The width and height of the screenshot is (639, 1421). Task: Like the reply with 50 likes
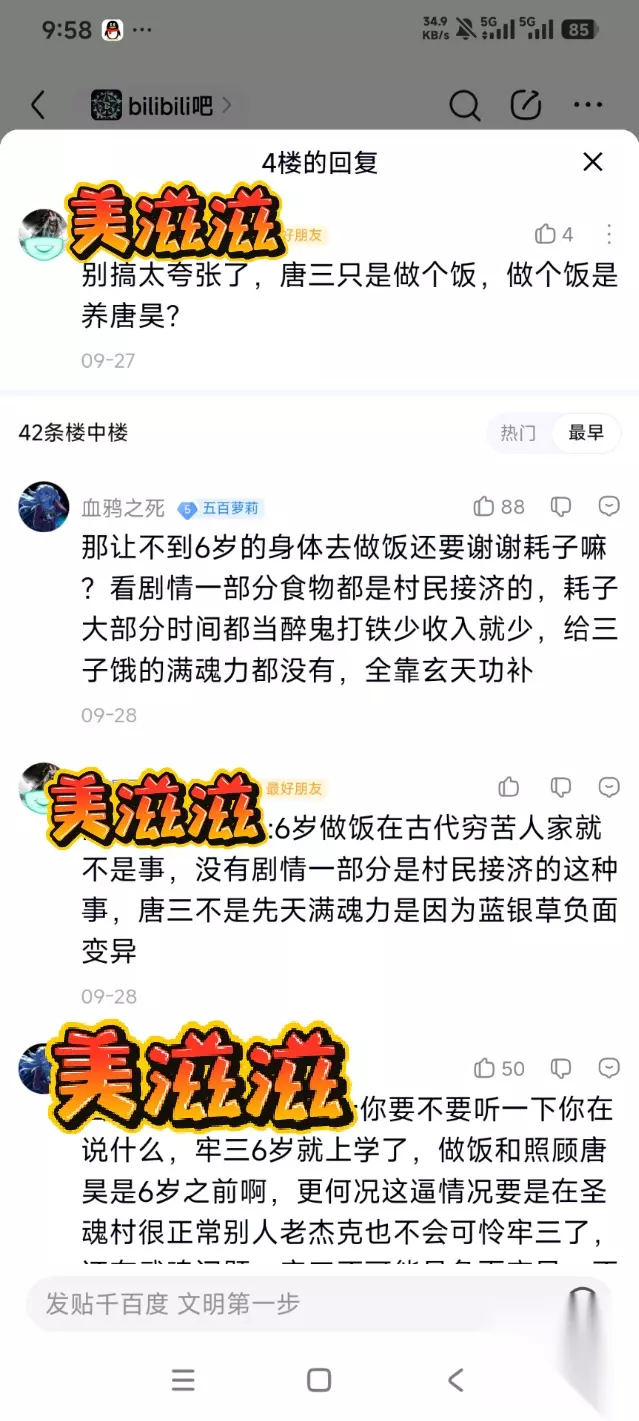click(499, 1068)
